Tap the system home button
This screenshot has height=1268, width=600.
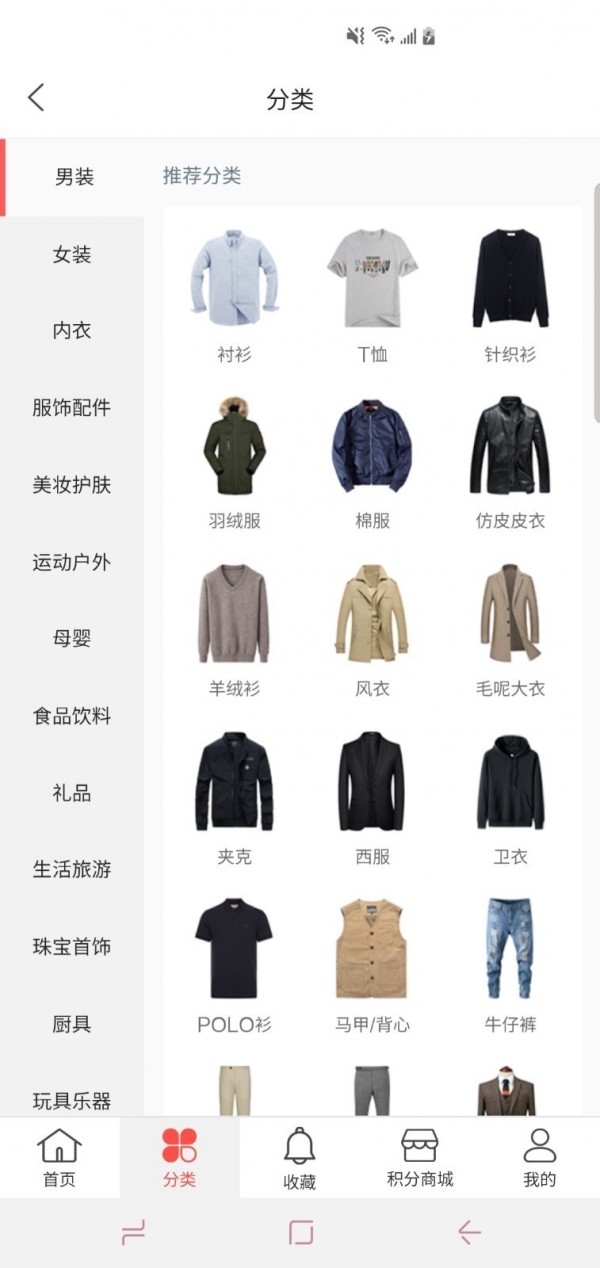coord(301,1232)
